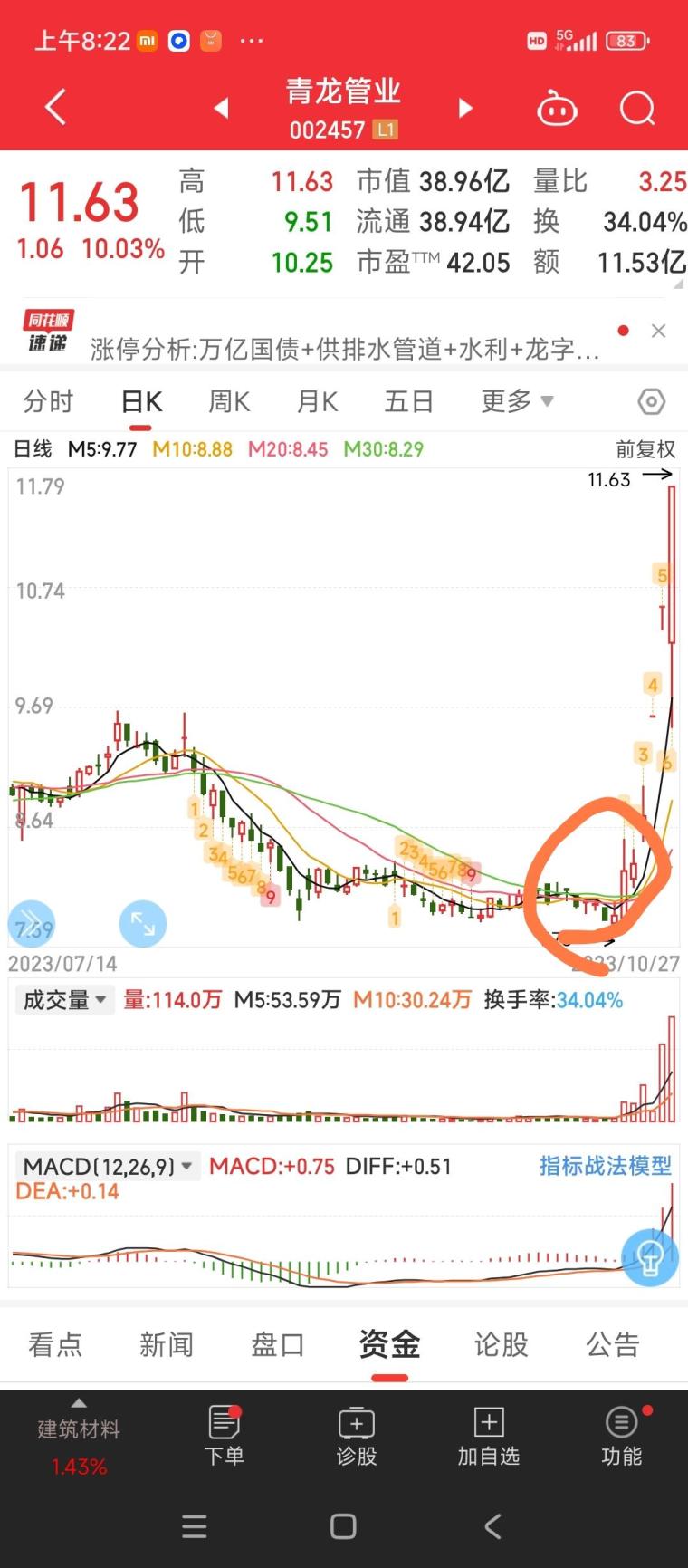Switch to the 五日 chart tab
688x1568 pixels.
(408, 401)
